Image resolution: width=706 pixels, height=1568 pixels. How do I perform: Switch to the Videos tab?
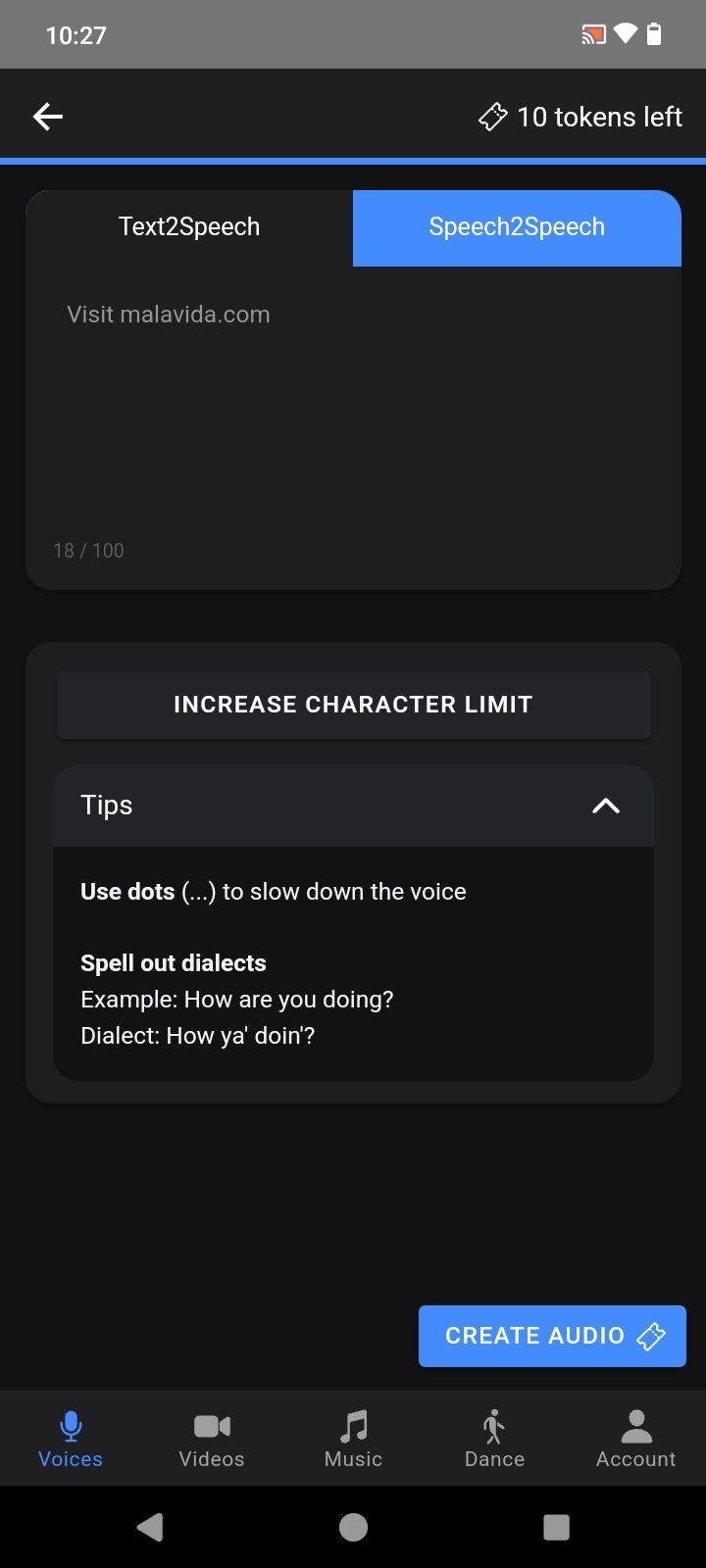(x=212, y=1439)
